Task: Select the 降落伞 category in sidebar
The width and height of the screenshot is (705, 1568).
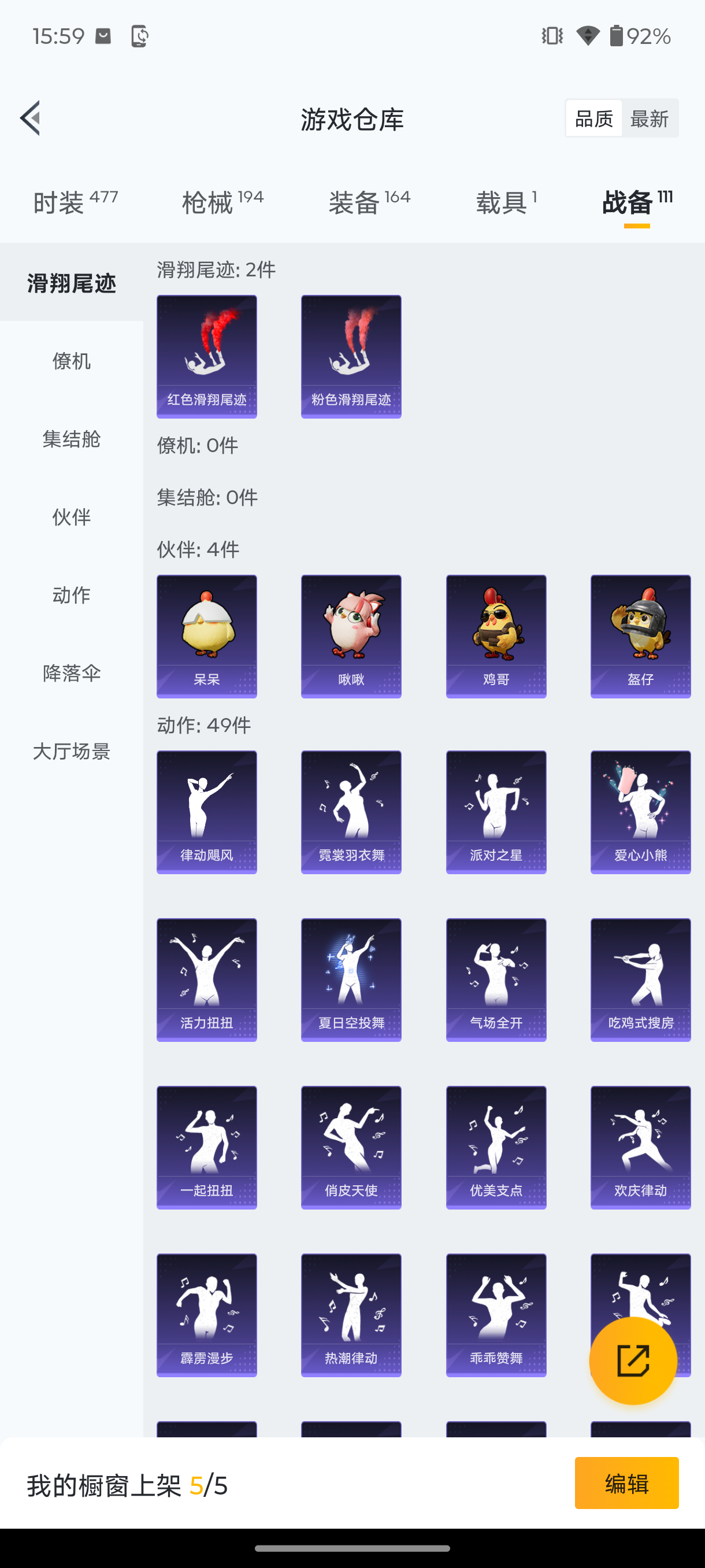Action: pyautogui.click(x=71, y=673)
